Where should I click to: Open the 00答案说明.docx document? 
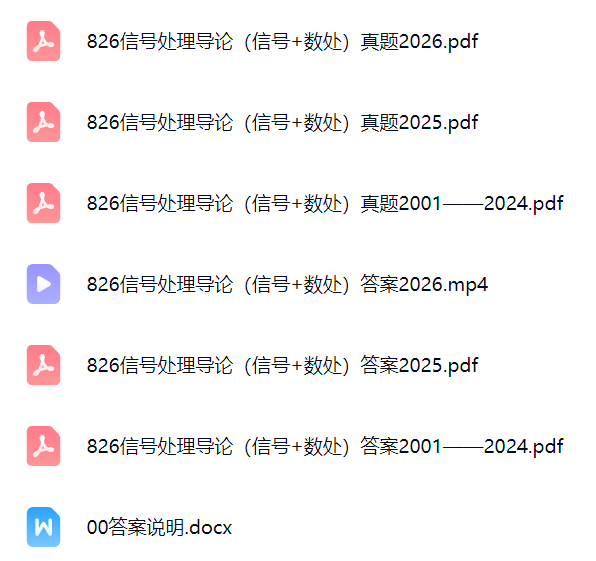point(159,527)
